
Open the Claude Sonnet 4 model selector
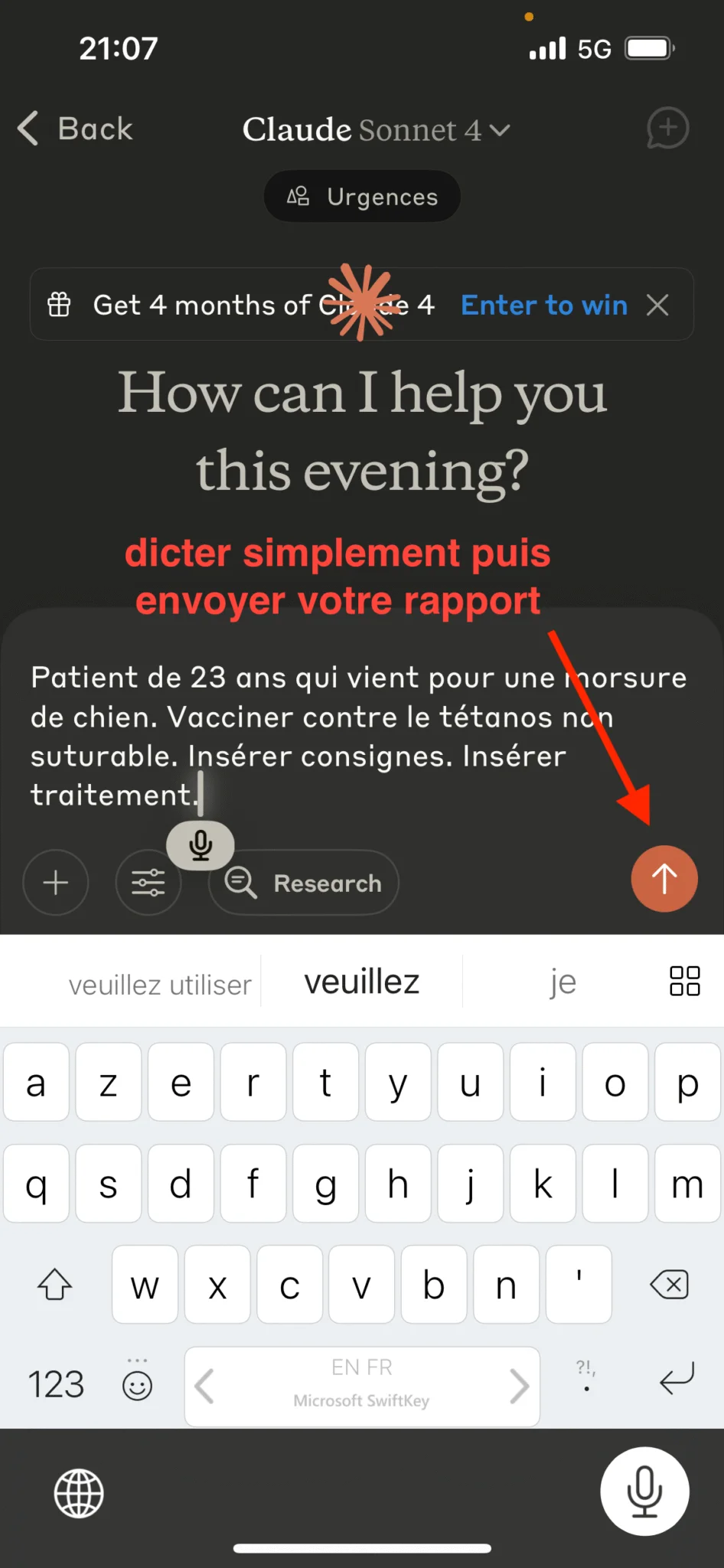click(x=374, y=129)
